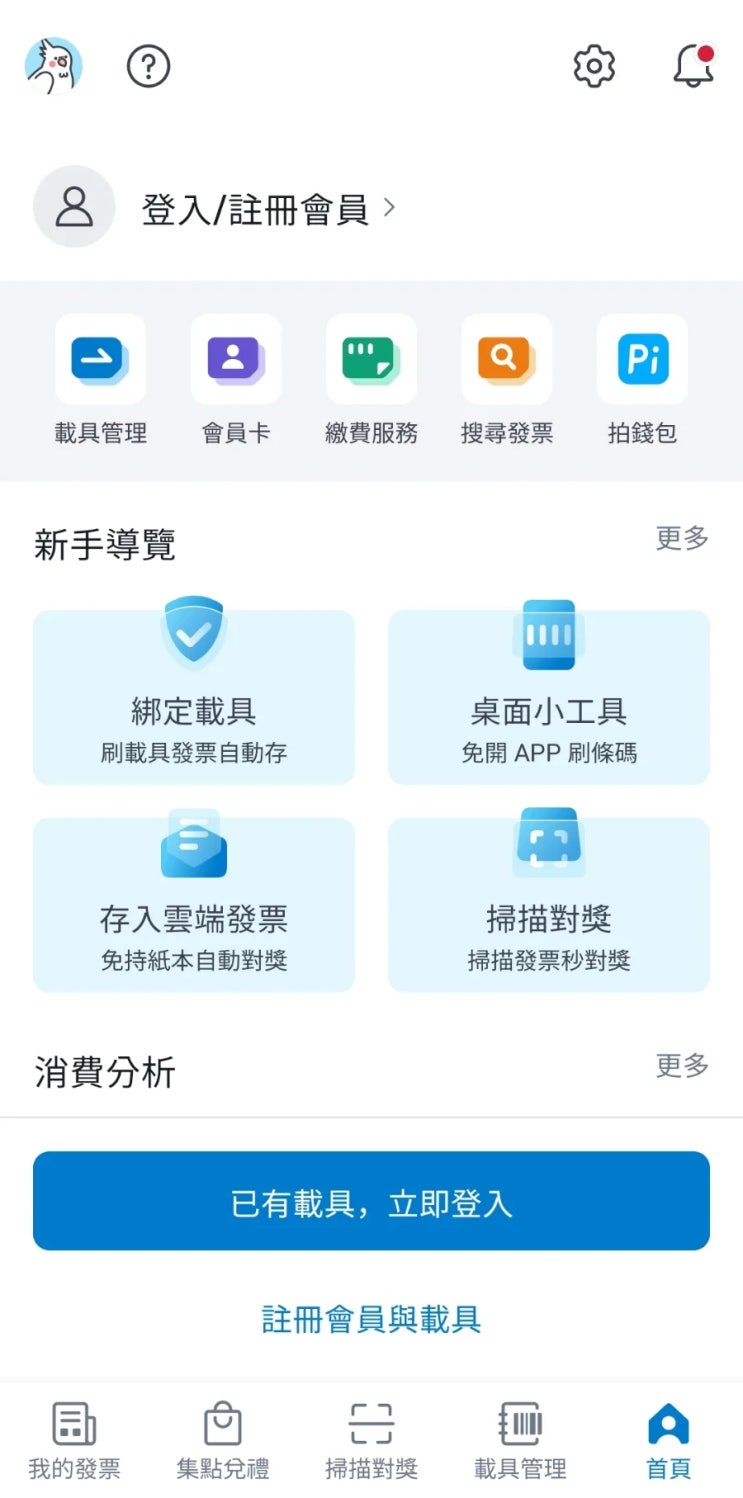Viewport: 743px width, 1498px height.
Task: Open the 存入雲端發票 guide card
Action: (x=194, y=905)
